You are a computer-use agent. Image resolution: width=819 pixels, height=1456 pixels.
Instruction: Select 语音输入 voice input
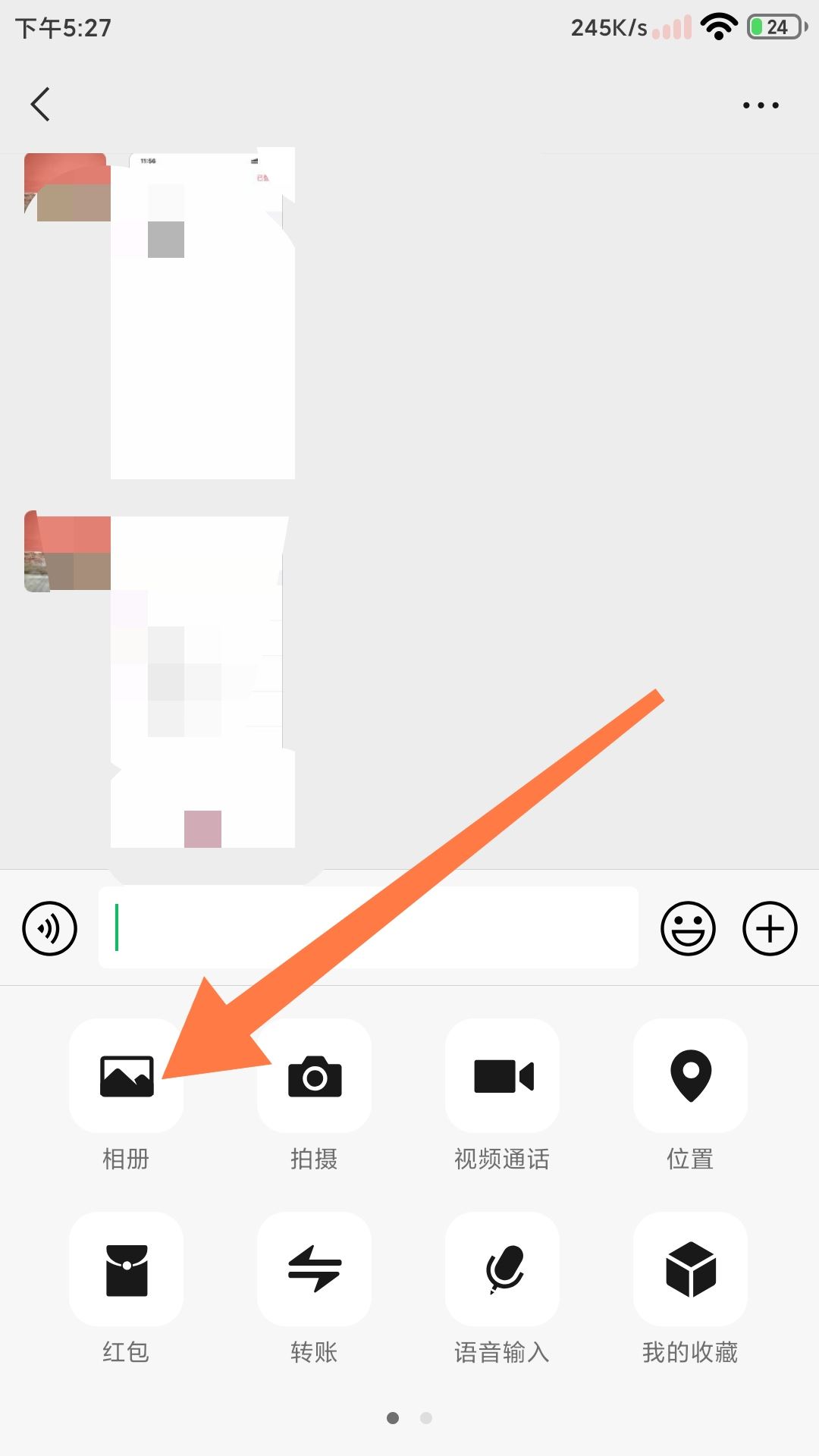(503, 1269)
